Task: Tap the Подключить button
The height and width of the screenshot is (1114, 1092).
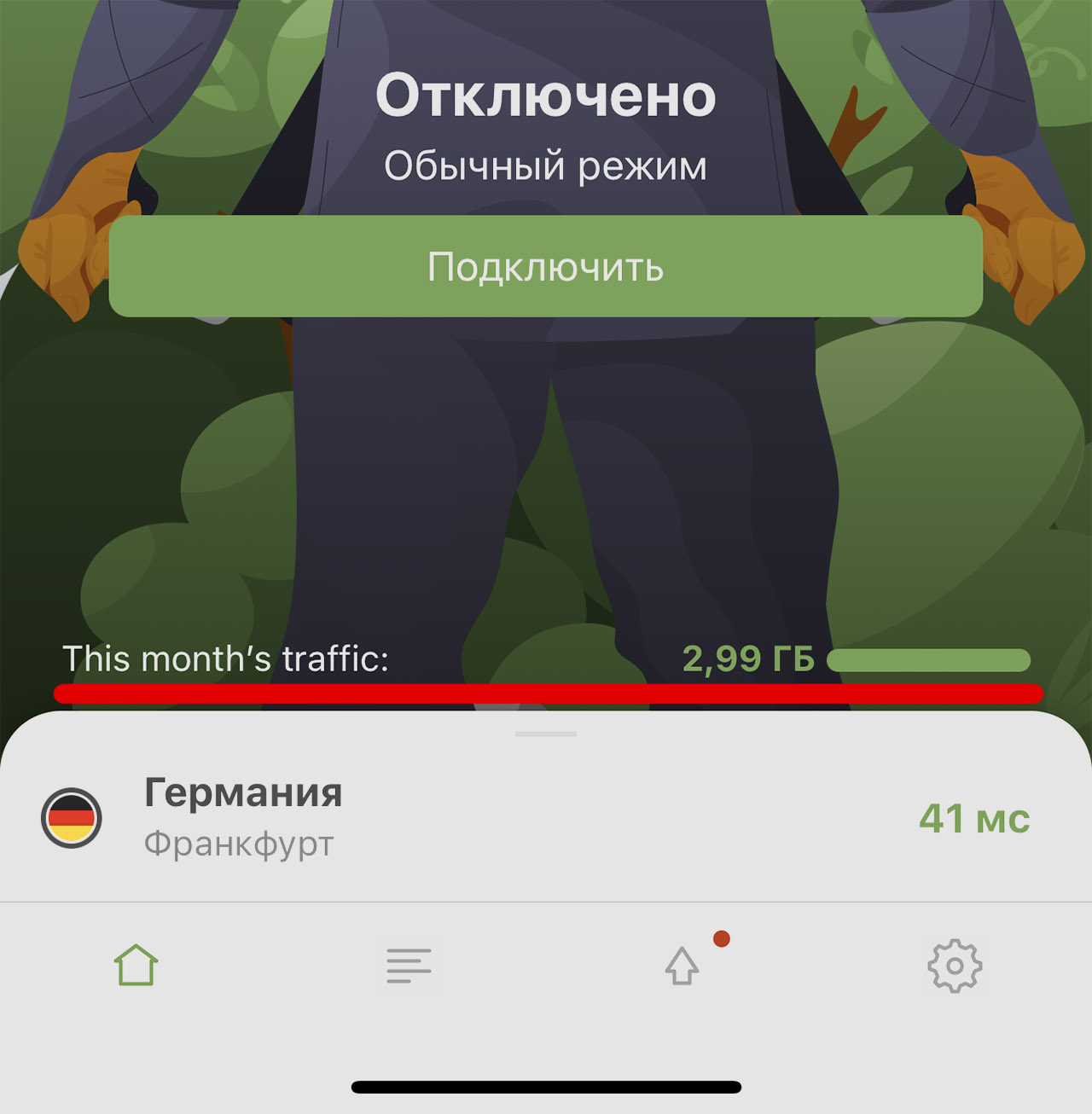Action: coord(546,266)
